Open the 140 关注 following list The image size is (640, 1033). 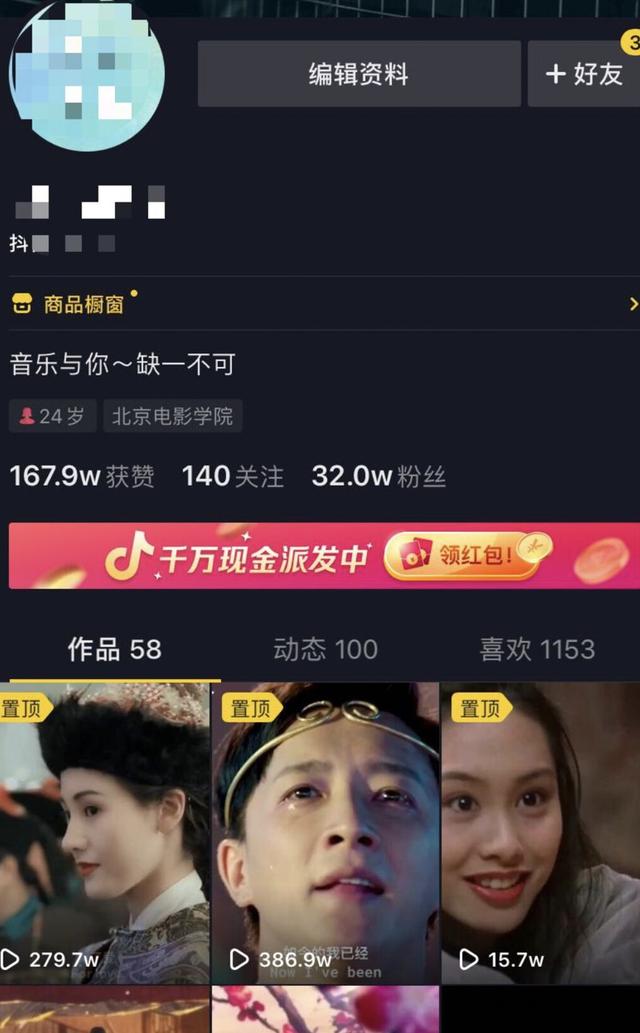[x=232, y=476]
